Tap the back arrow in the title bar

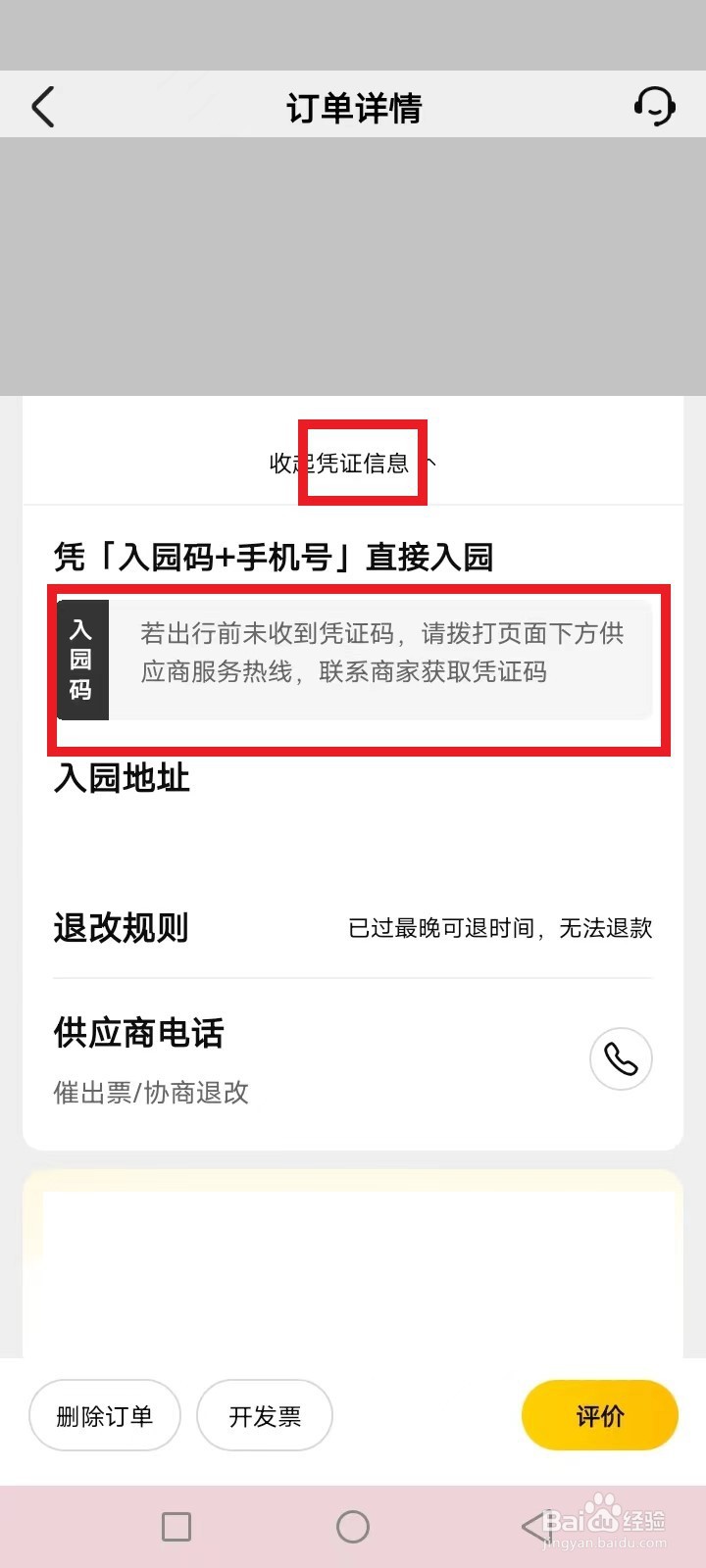(x=43, y=108)
